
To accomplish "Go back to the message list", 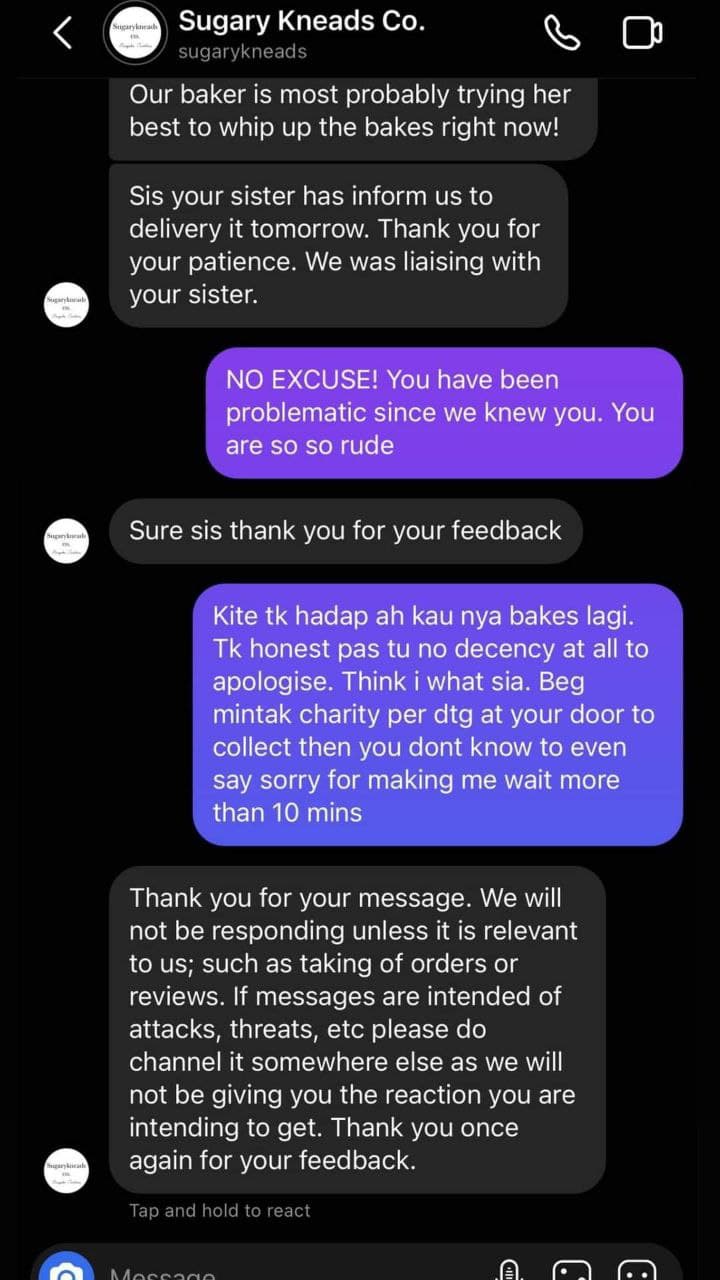I will [62, 34].
